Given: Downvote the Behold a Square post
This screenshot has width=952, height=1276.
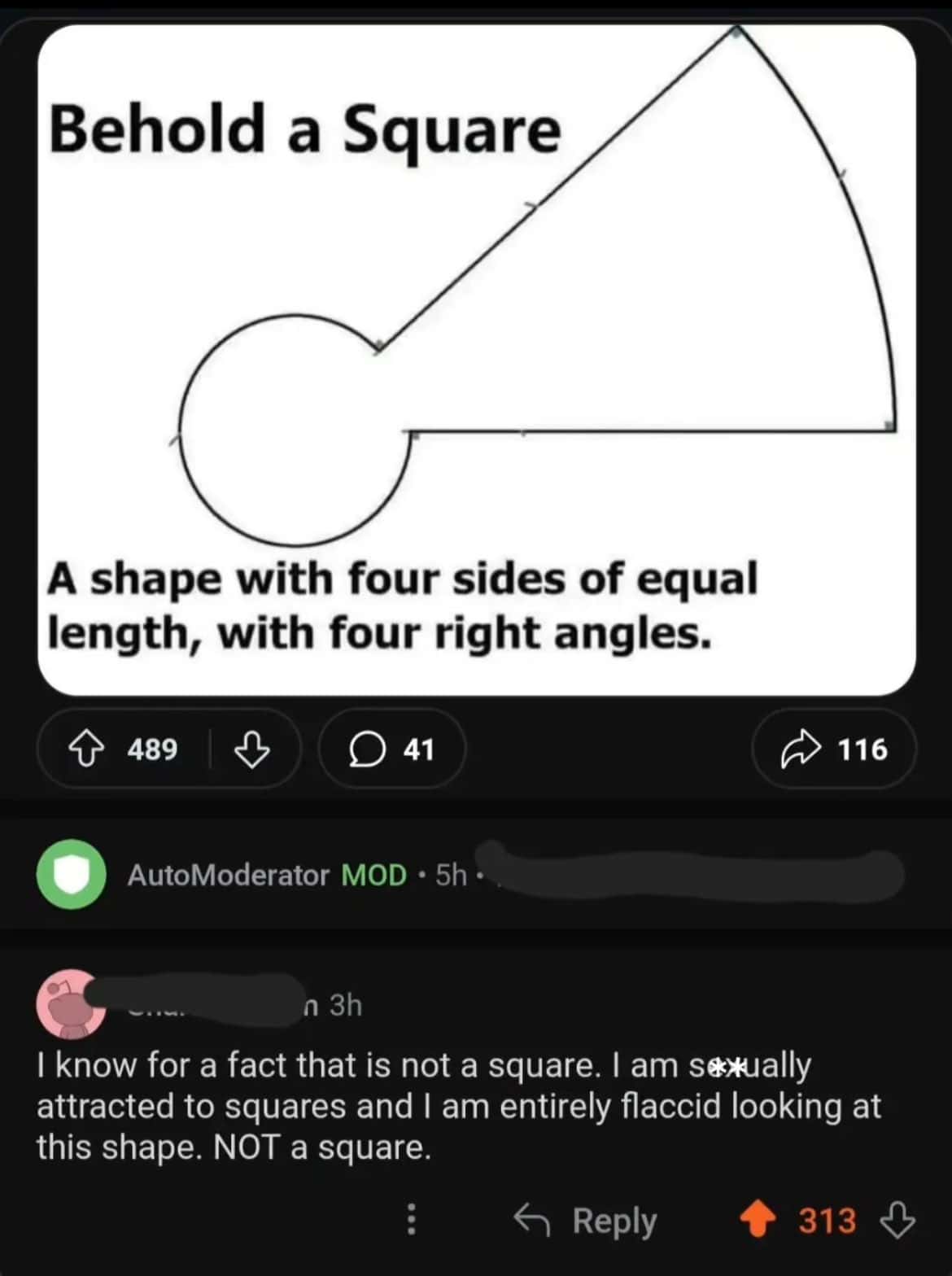Looking at the screenshot, I should (252, 750).
